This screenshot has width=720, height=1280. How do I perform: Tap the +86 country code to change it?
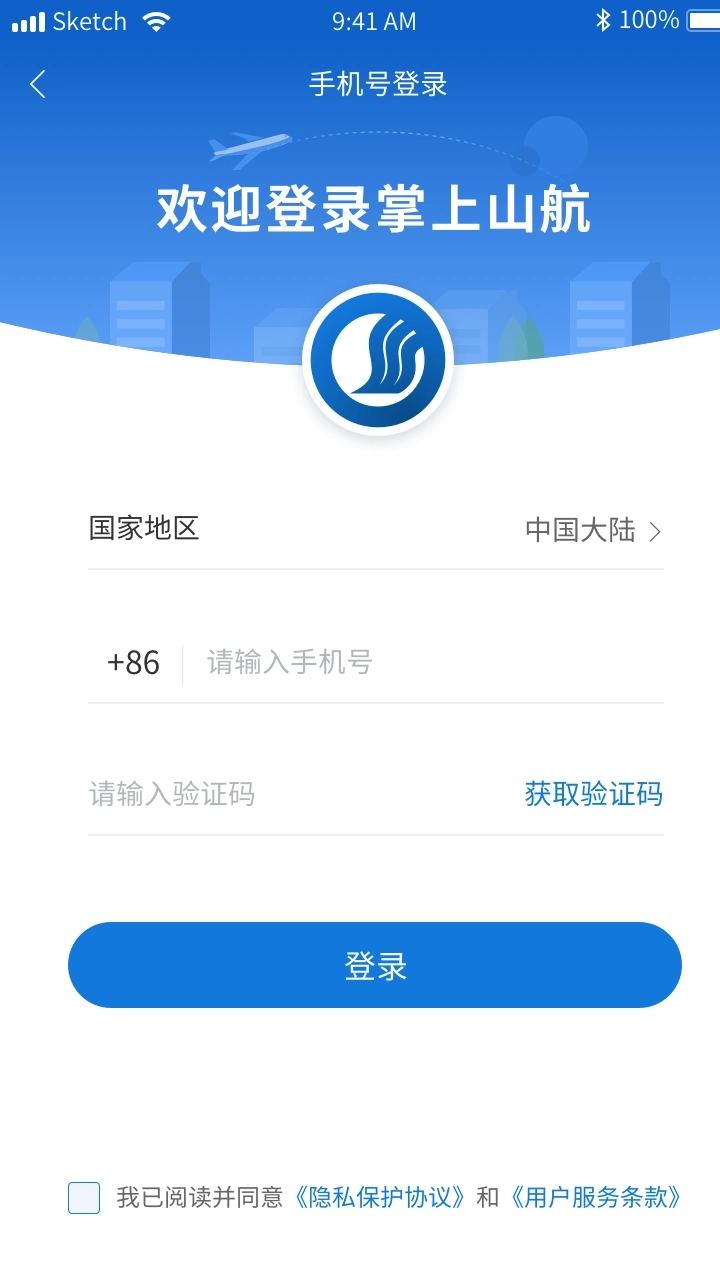click(x=131, y=662)
